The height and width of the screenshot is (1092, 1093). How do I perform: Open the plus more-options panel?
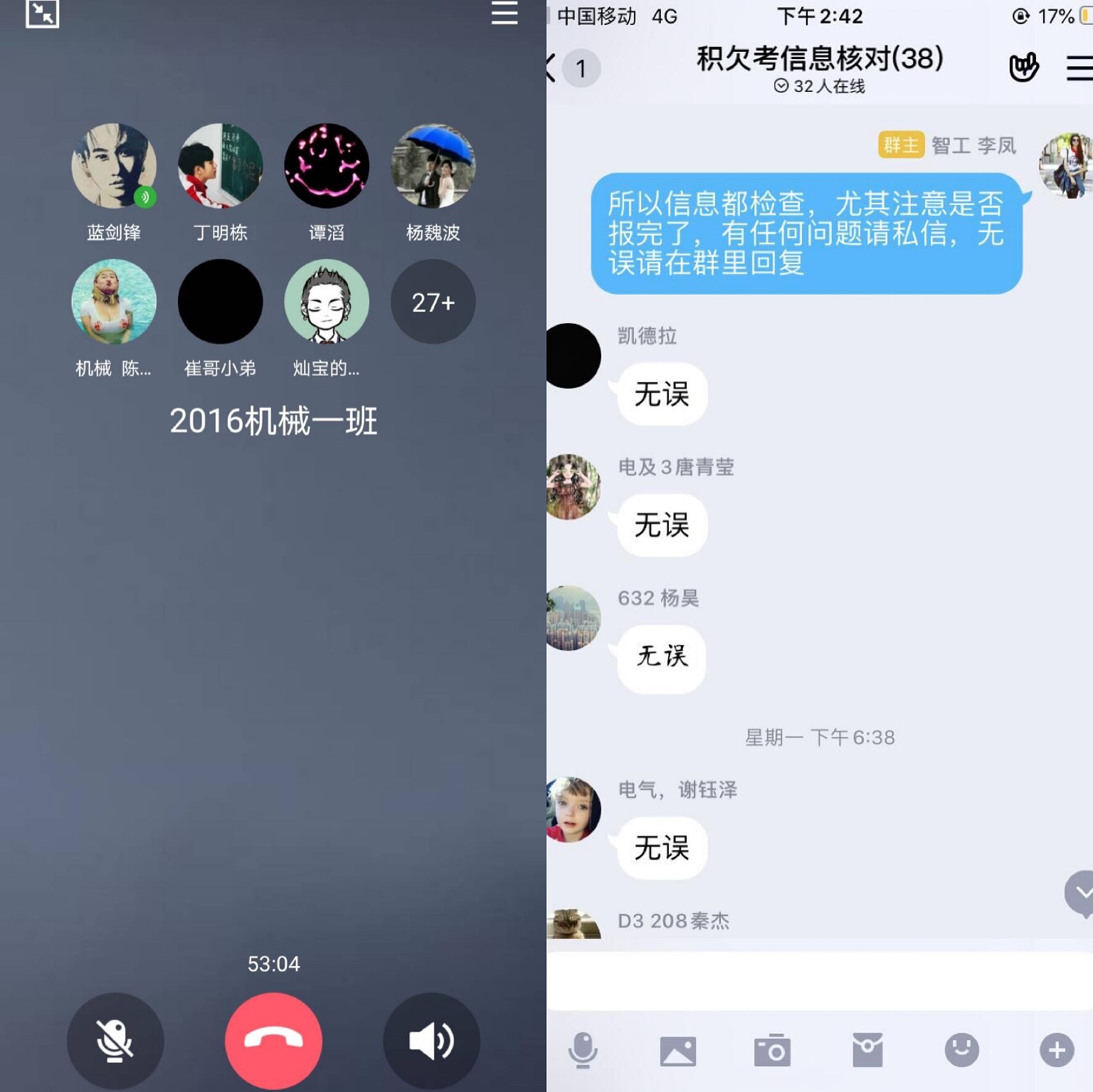[x=1056, y=1049]
